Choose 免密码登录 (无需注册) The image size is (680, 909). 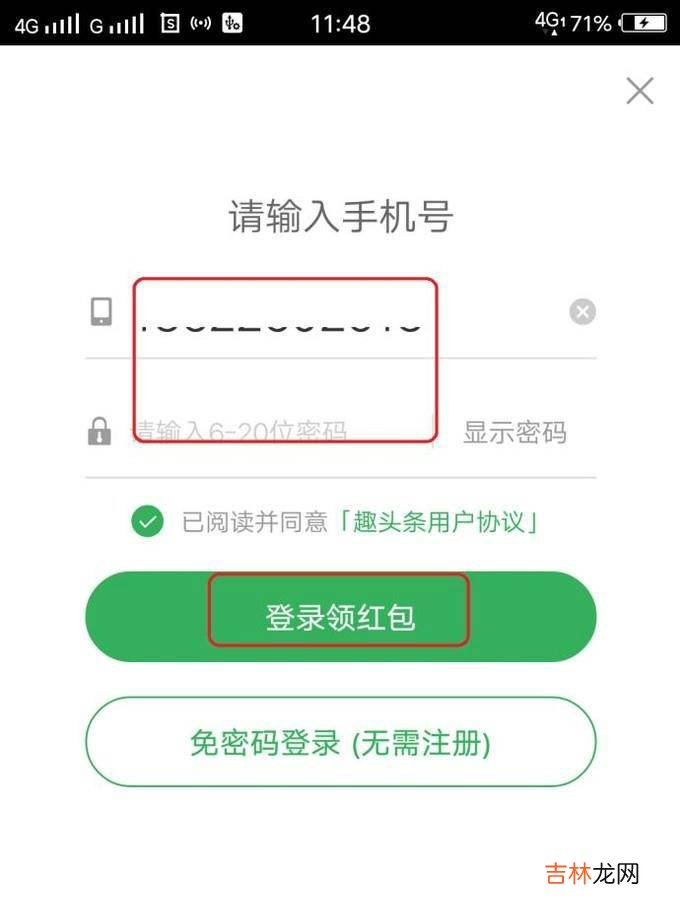click(x=340, y=743)
